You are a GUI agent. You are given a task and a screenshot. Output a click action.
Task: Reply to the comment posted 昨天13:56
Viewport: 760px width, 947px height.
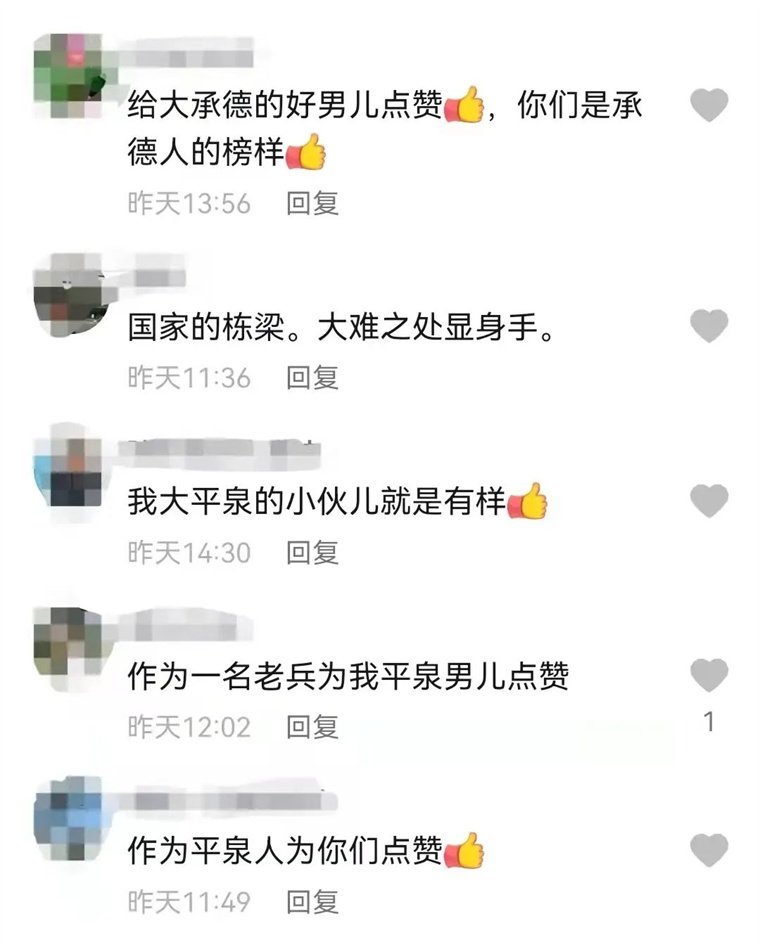point(312,203)
